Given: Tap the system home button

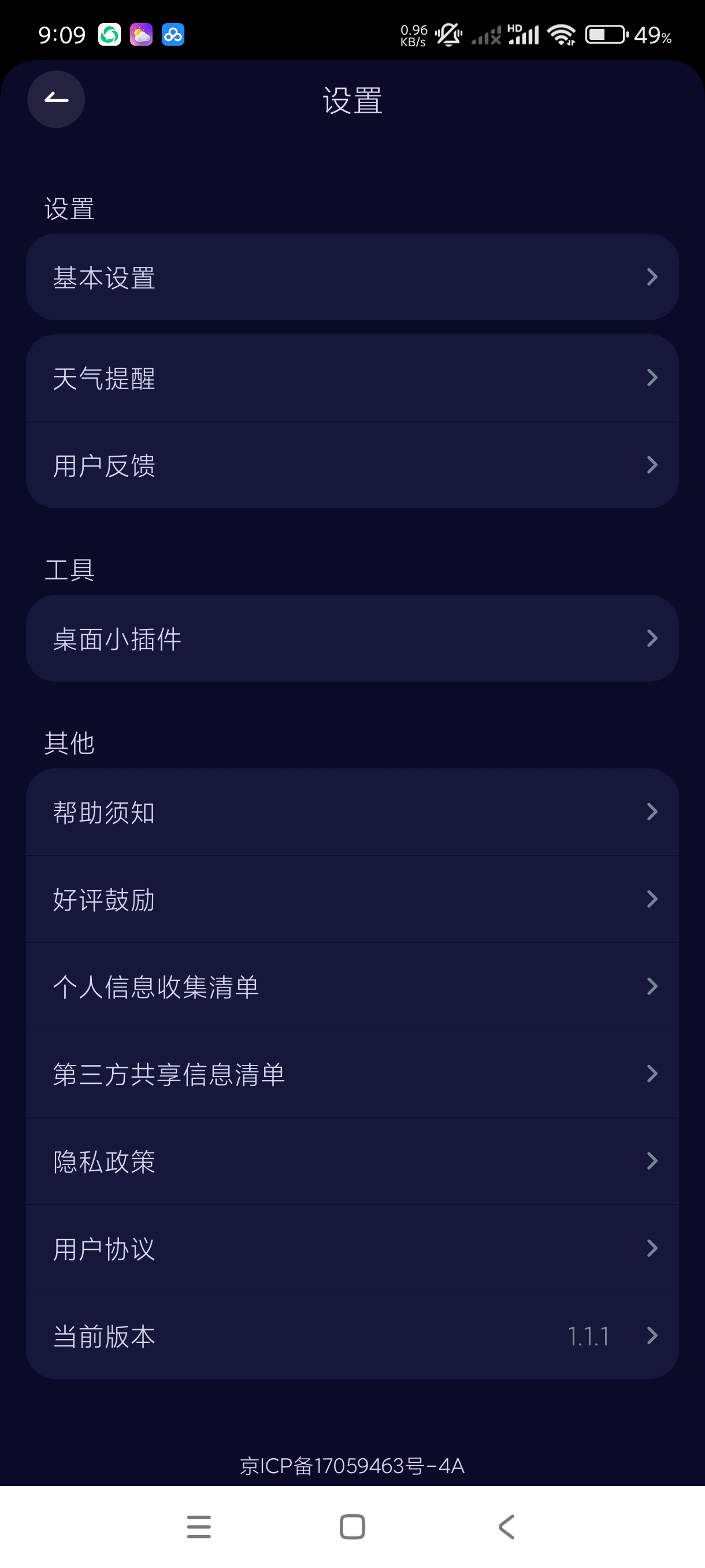Looking at the screenshot, I should click(x=352, y=1526).
